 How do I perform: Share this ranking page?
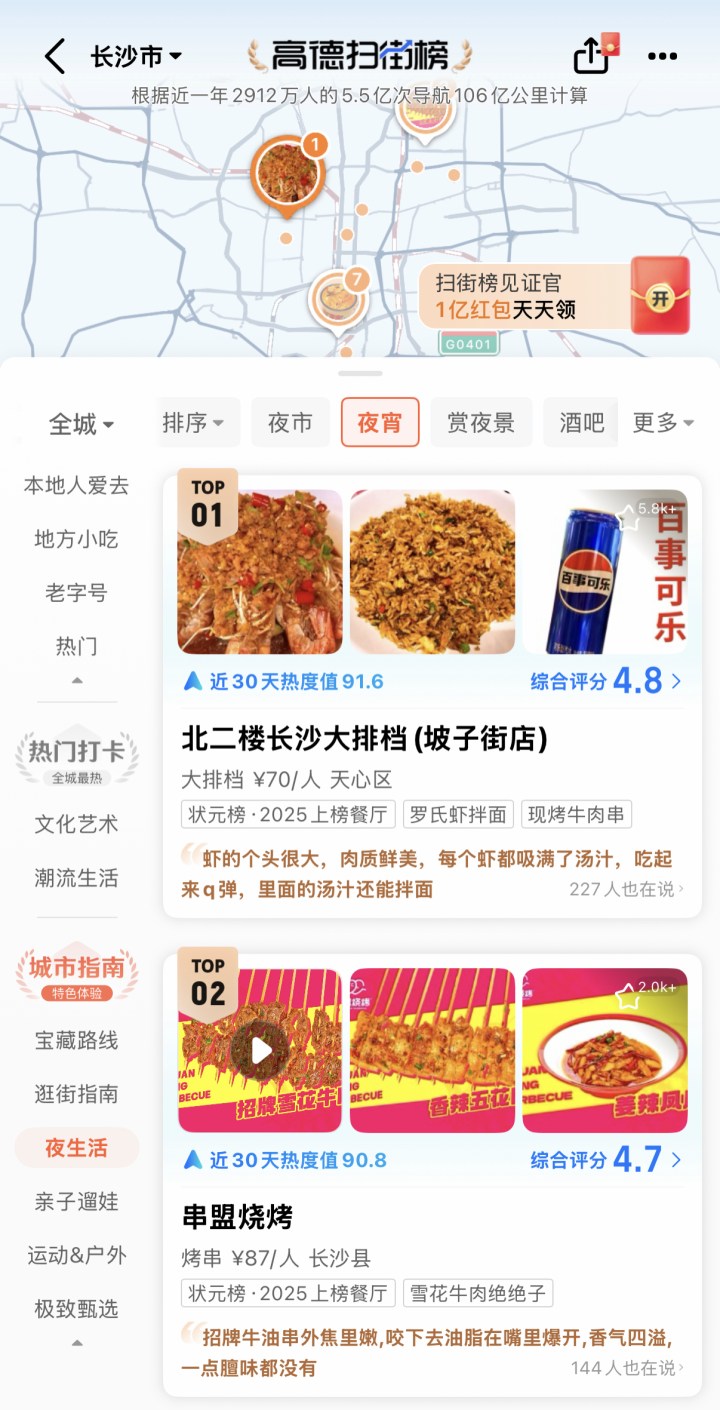(592, 56)
